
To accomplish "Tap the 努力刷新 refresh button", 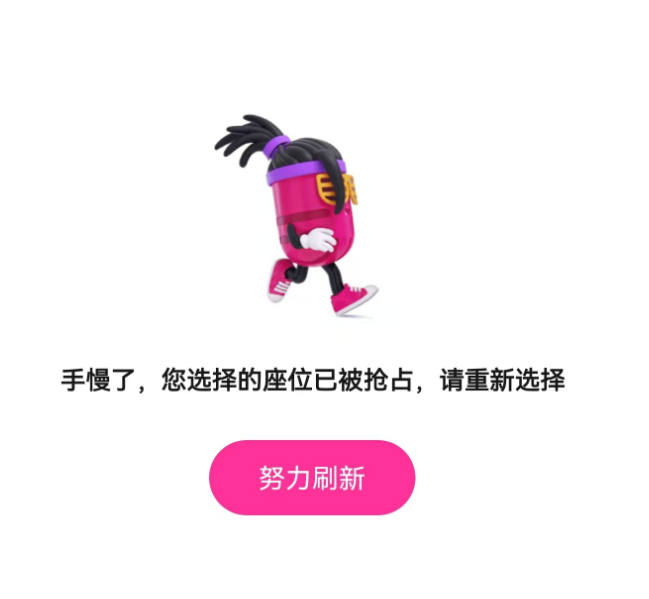I will (x=312, y=478).
